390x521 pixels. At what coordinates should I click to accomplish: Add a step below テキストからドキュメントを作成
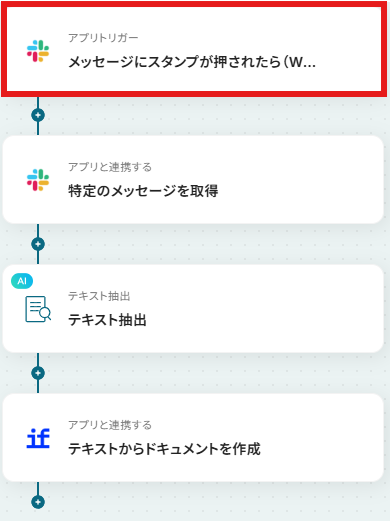coord(38,502)
